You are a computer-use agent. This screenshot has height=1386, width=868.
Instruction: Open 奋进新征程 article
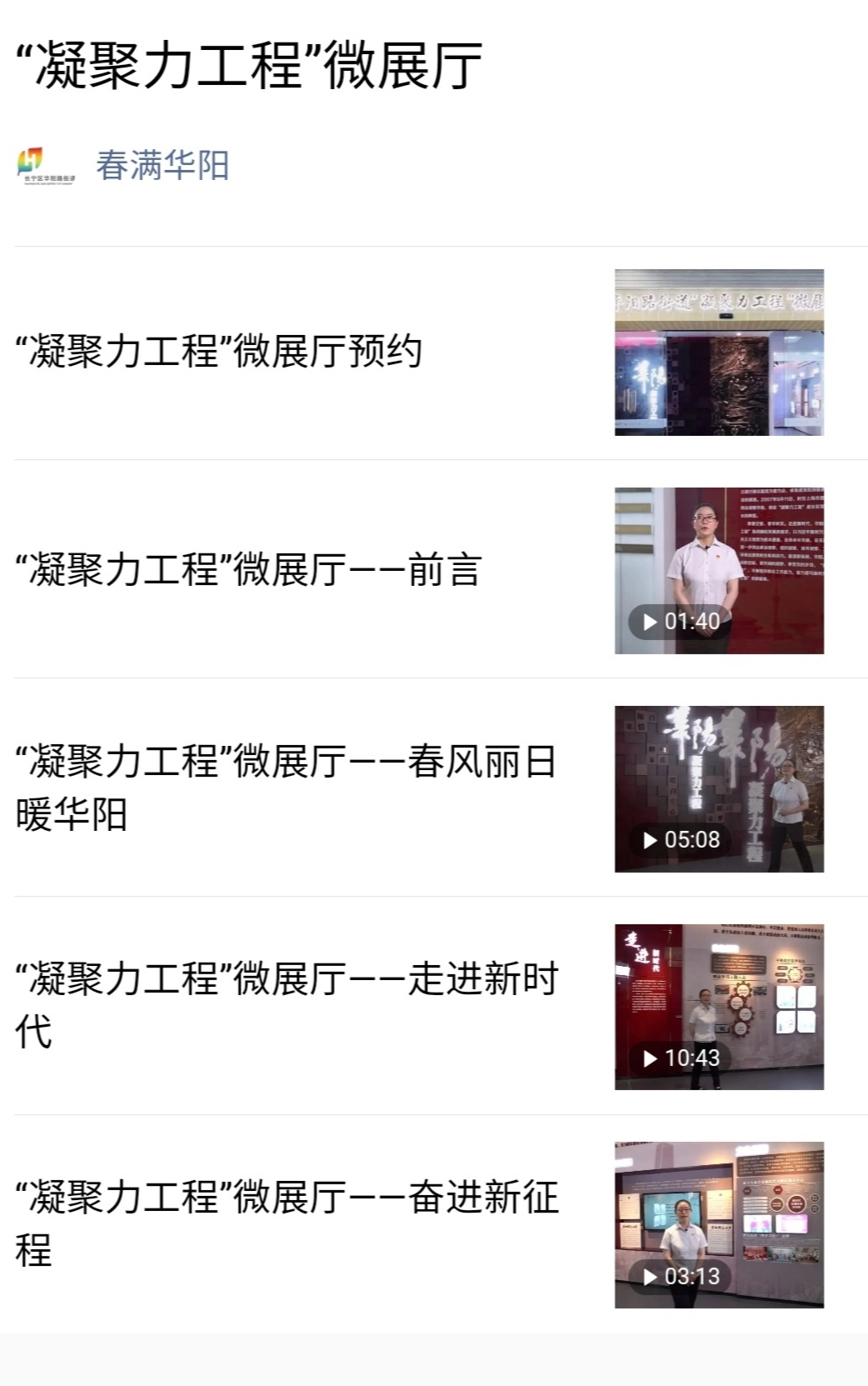(x=286, y=1223)
